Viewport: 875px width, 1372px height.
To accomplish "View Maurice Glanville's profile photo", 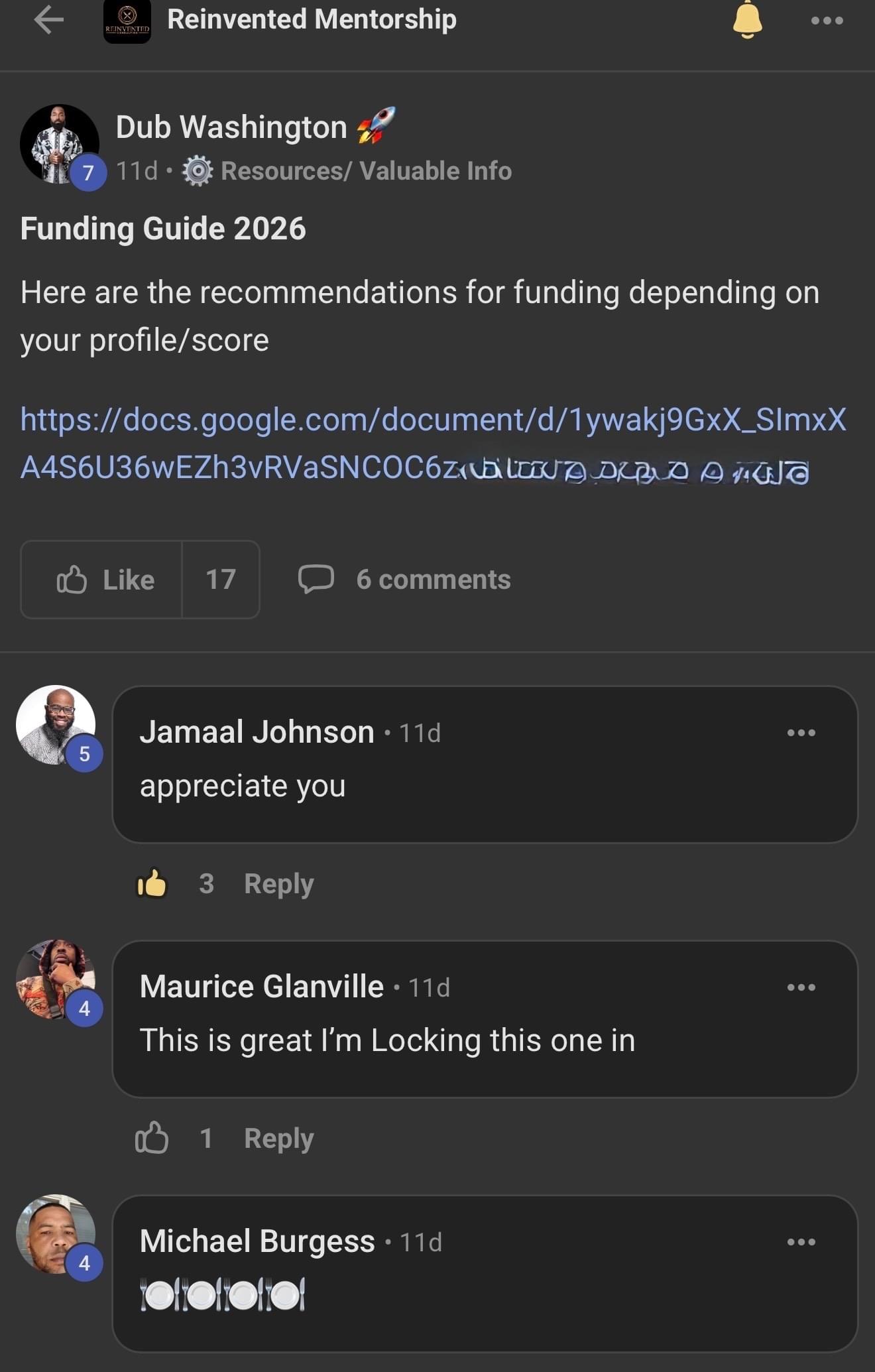I will tap(56, 979).
